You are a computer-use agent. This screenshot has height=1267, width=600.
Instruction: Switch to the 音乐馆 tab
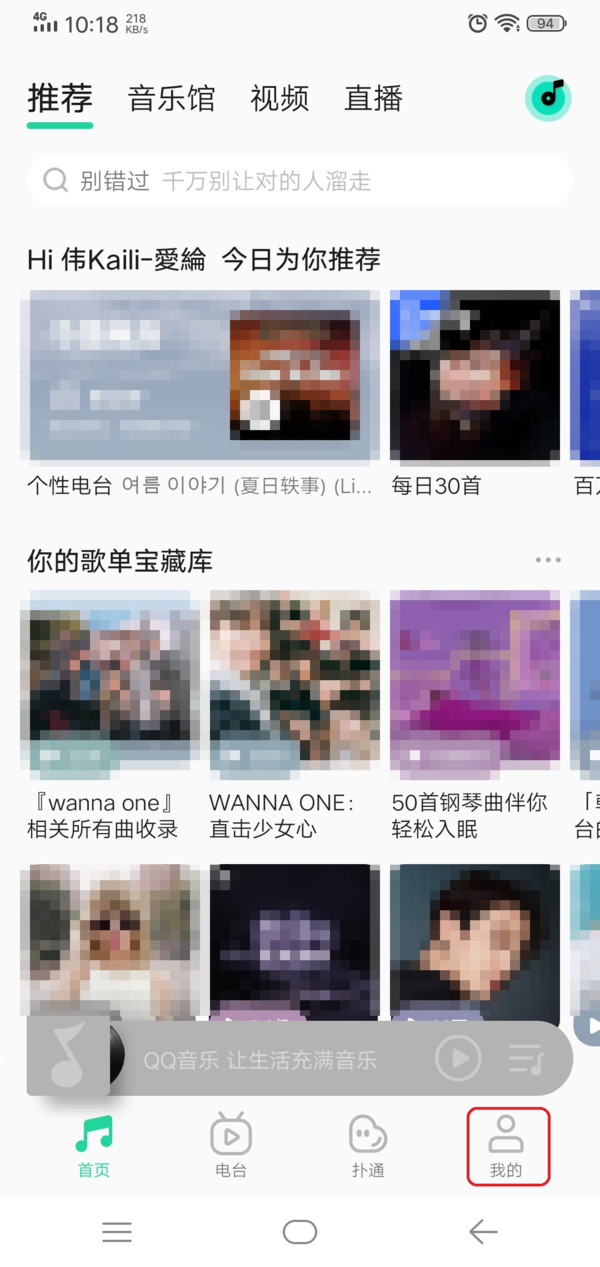click(x=171, y=99)
